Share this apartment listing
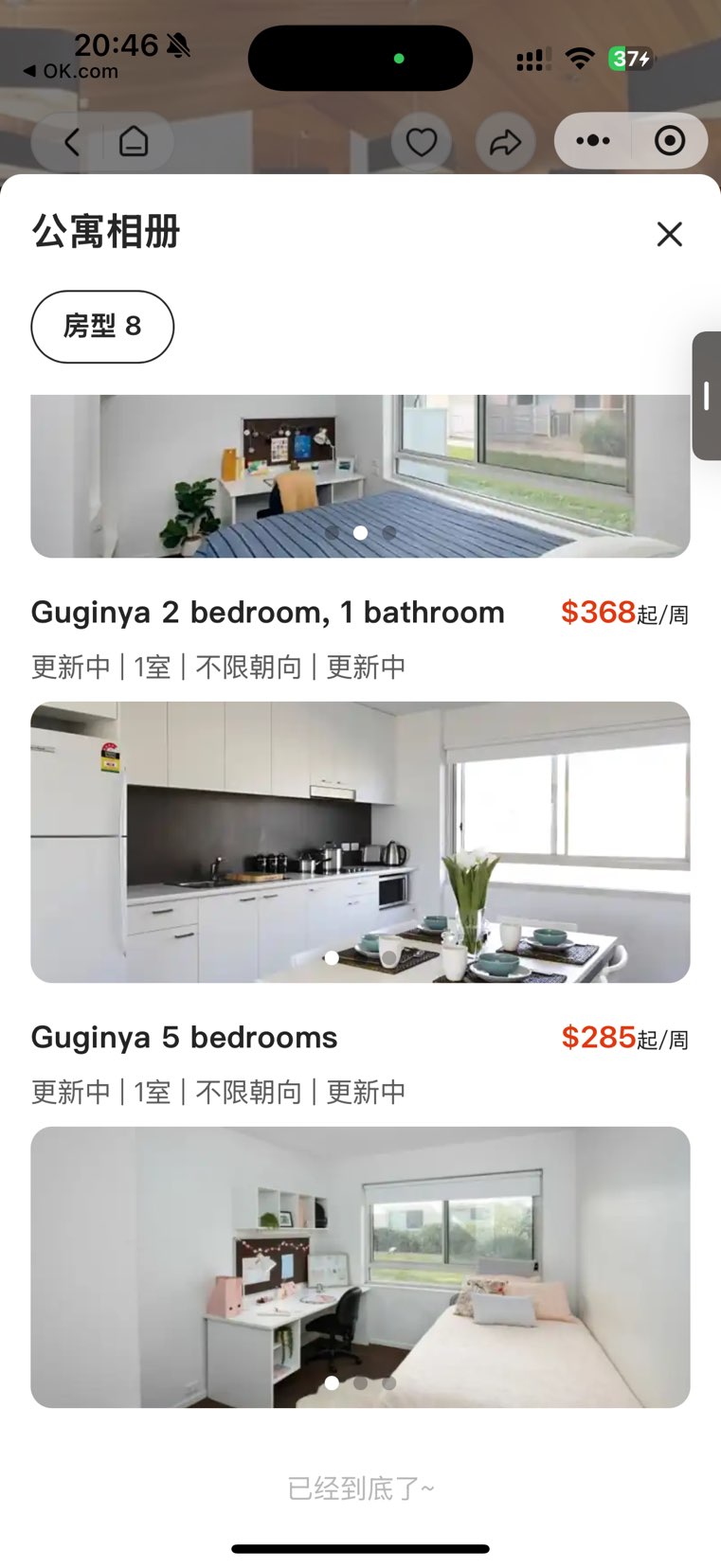Screen dimensions: 721x1568 click(x=505, y=142)
